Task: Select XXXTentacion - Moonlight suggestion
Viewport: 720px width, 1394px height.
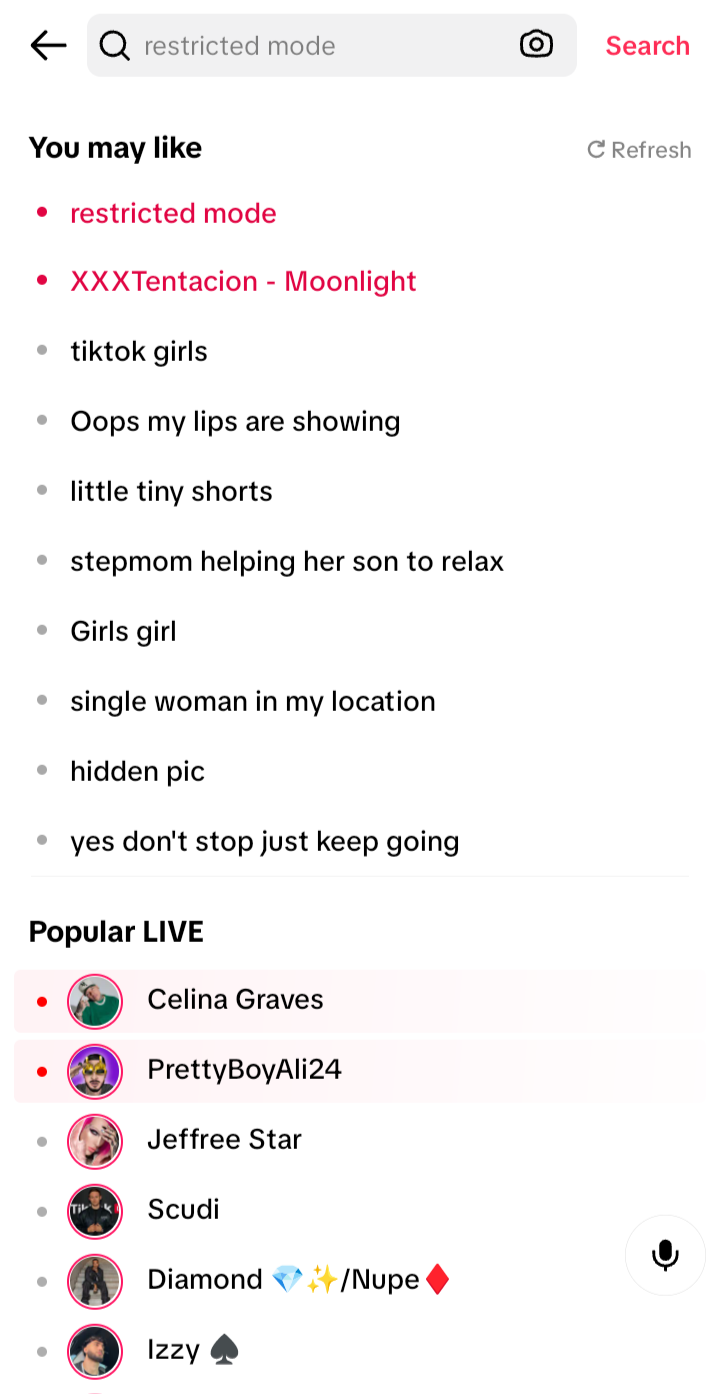Action: [243, 282]
